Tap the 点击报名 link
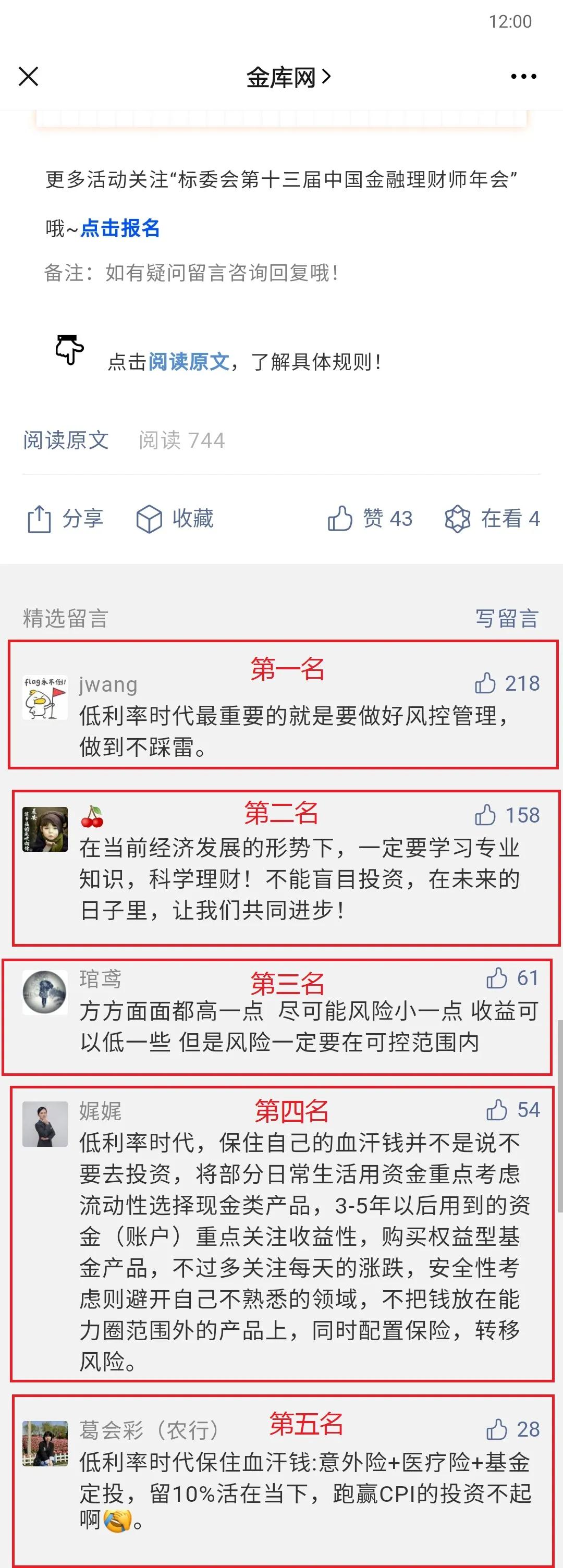 120,228
